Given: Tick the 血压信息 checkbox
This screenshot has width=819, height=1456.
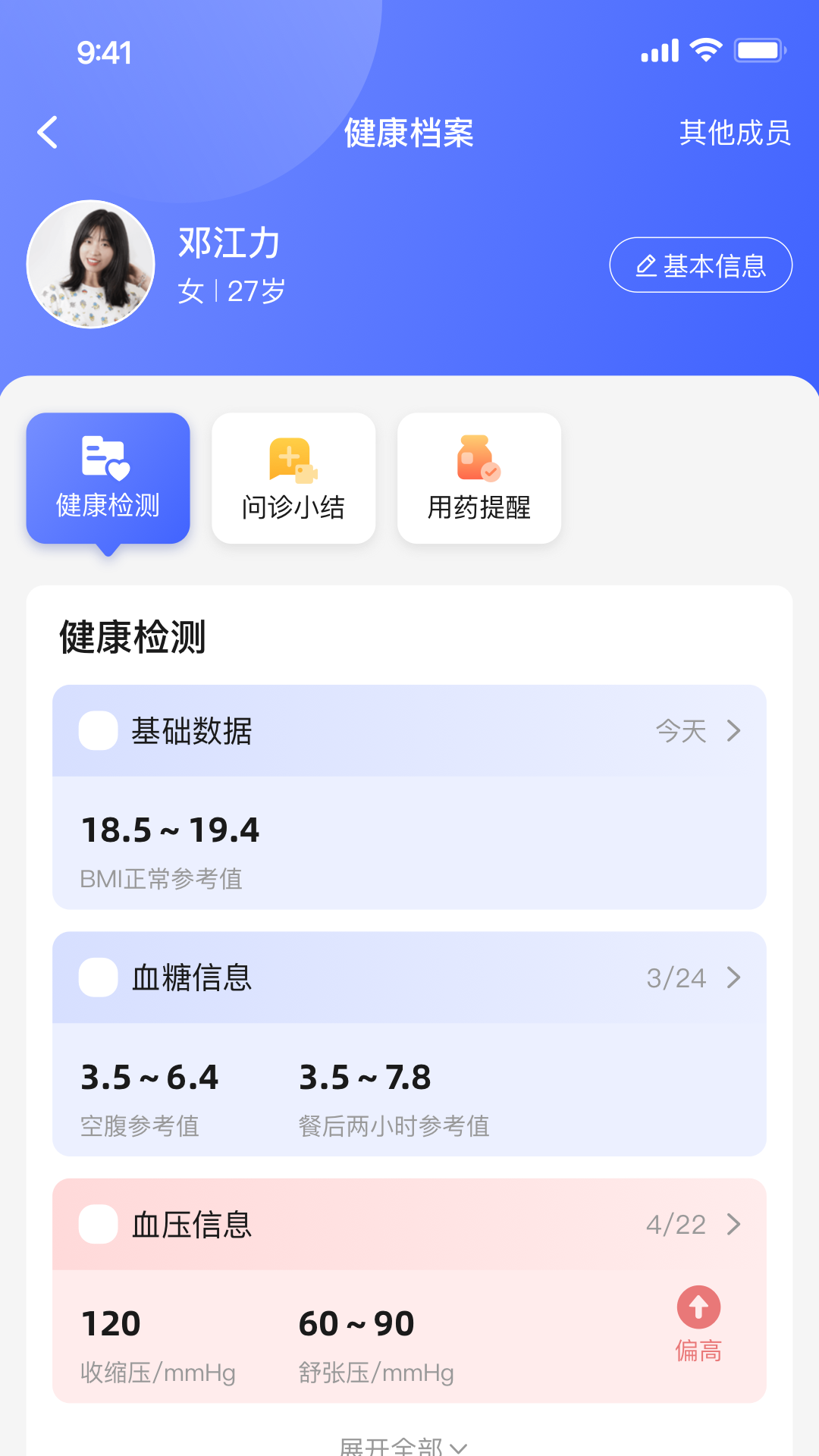Looking at the screenshot, I should point(98,1224).
